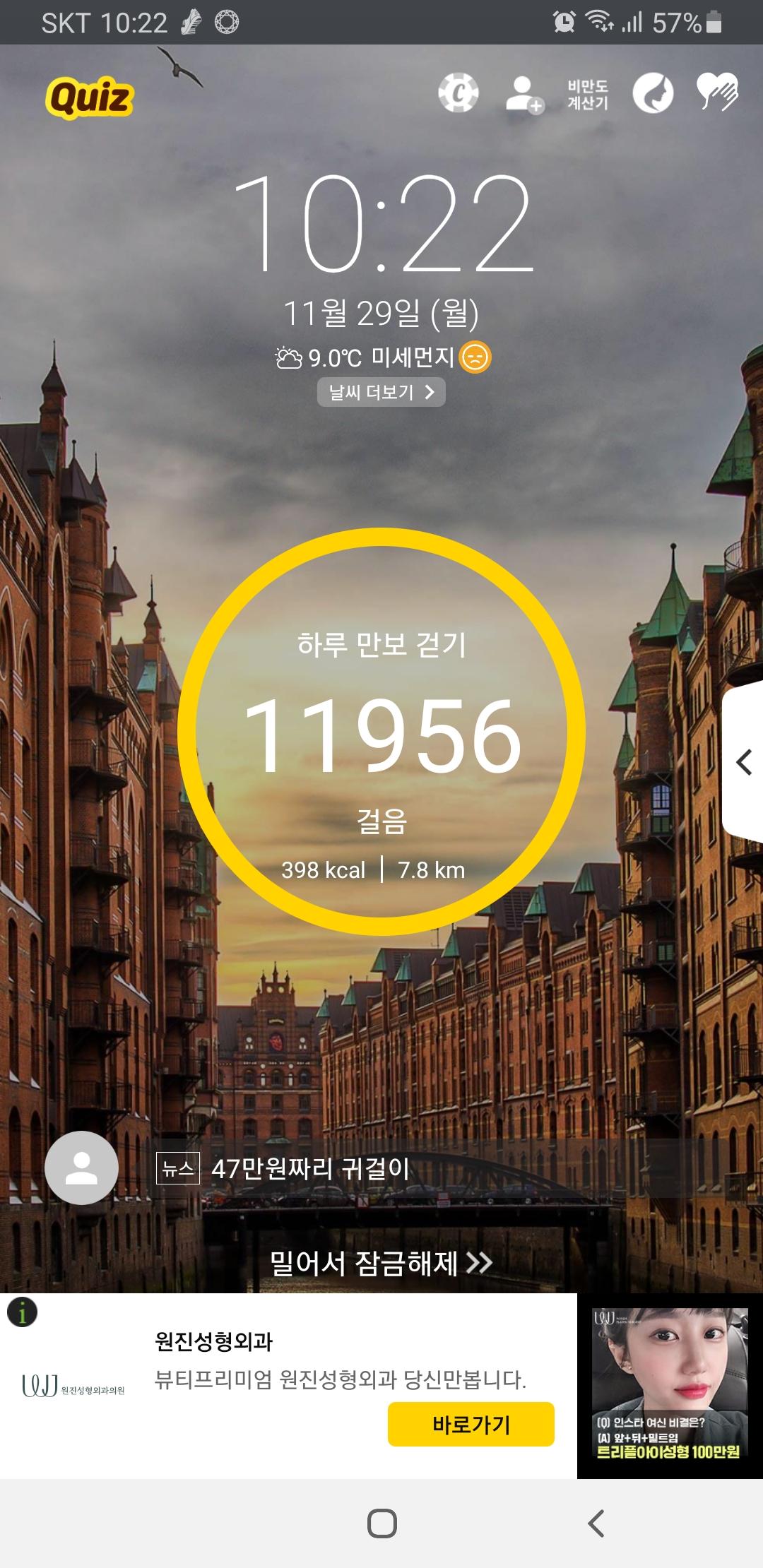The height and width of the screenshot is (1568, 763).
Task: Open the Quiz button
Action: [90, 97]
